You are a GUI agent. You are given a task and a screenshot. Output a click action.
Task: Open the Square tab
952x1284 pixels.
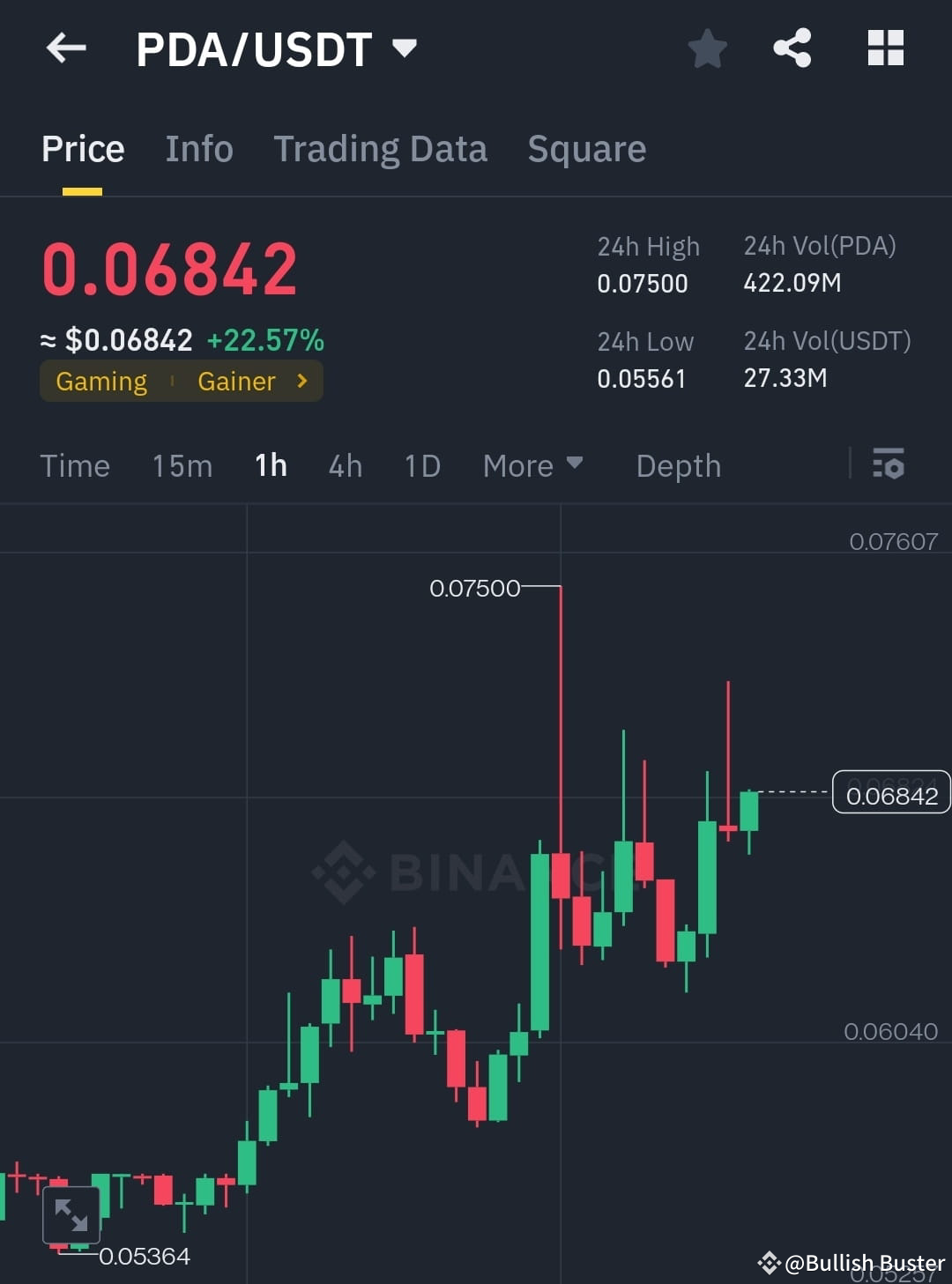point(586,148)
